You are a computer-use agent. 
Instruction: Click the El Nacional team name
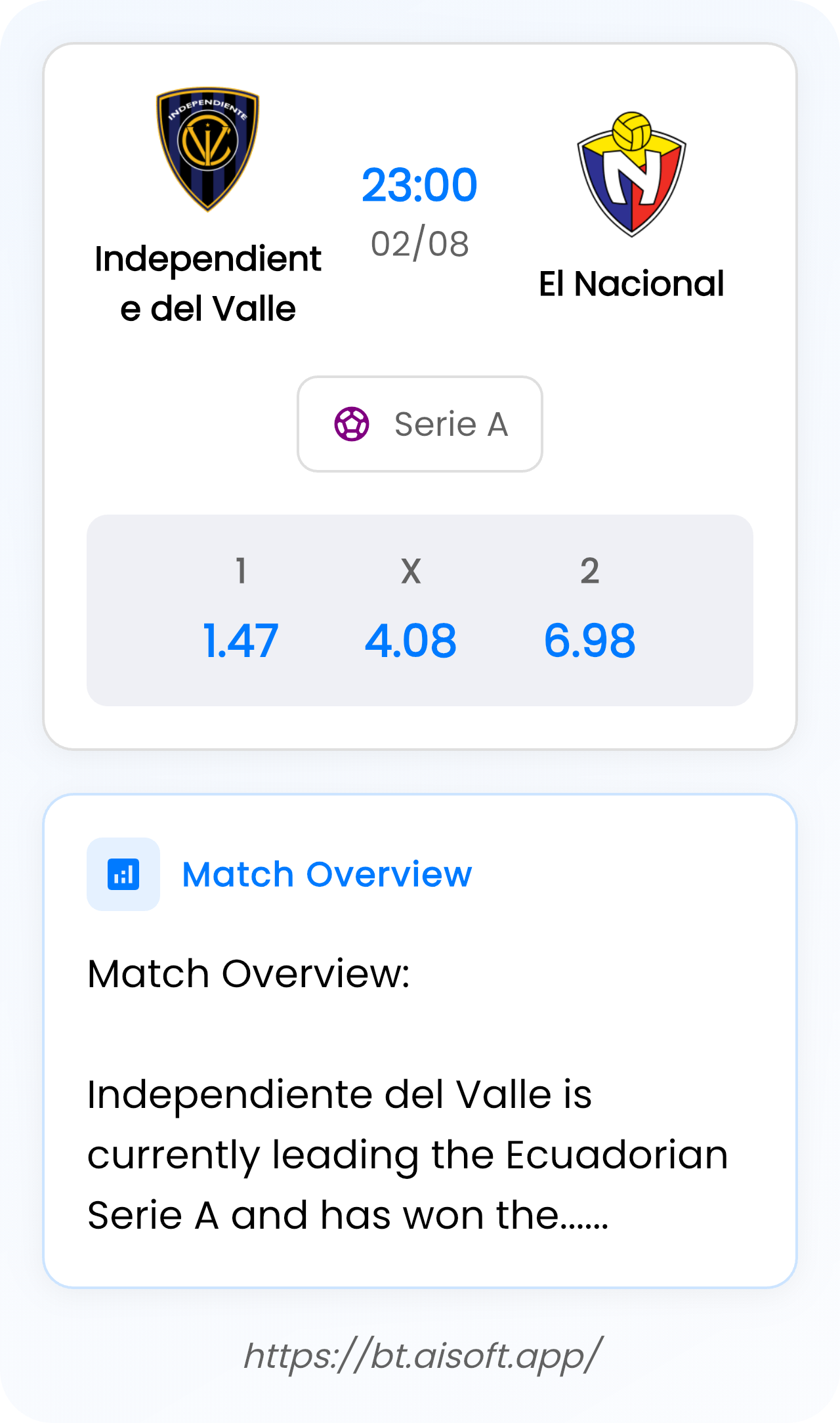632,284
